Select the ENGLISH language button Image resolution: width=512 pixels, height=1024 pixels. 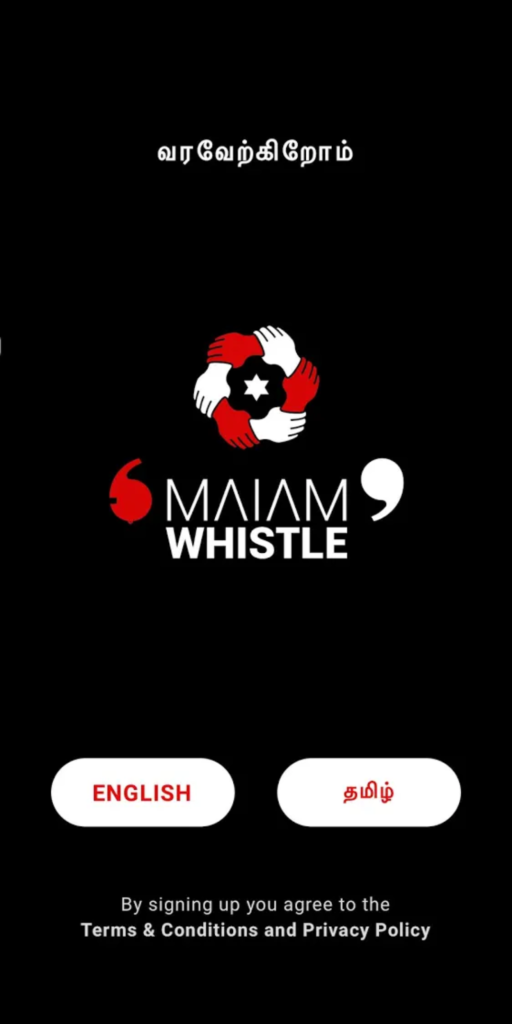coord(142,792)
